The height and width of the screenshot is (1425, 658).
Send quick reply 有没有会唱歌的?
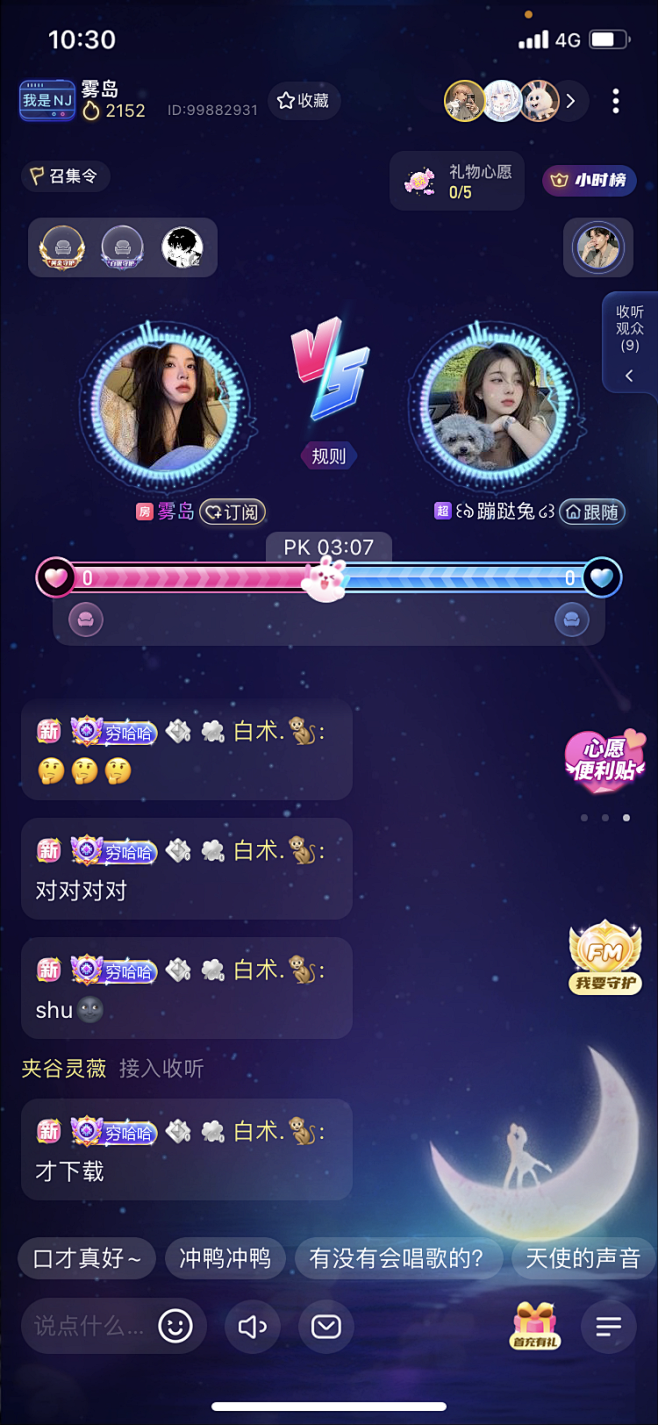click(x=397, y=1258)
